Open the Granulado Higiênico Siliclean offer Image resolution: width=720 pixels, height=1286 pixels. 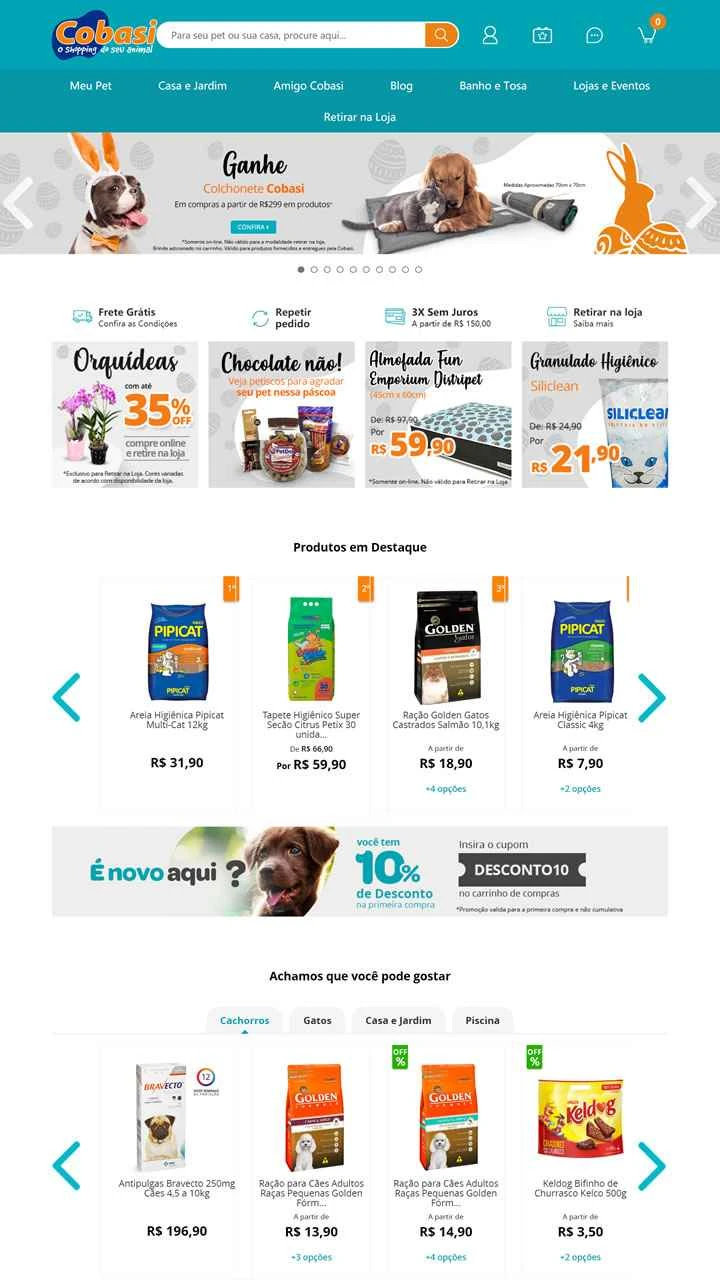coord(594,414)
